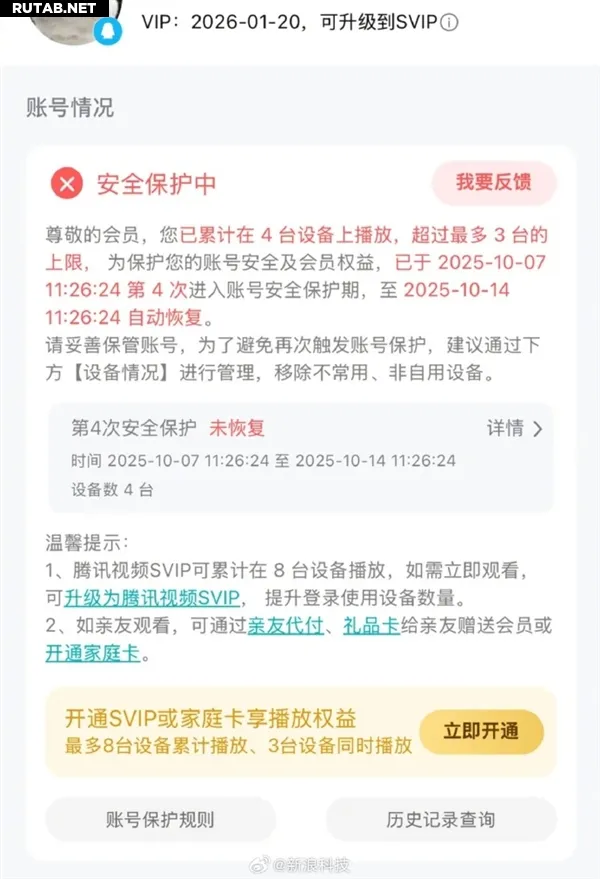Open 历史记录查询
The image size is (600, 879).
(440, 820)
